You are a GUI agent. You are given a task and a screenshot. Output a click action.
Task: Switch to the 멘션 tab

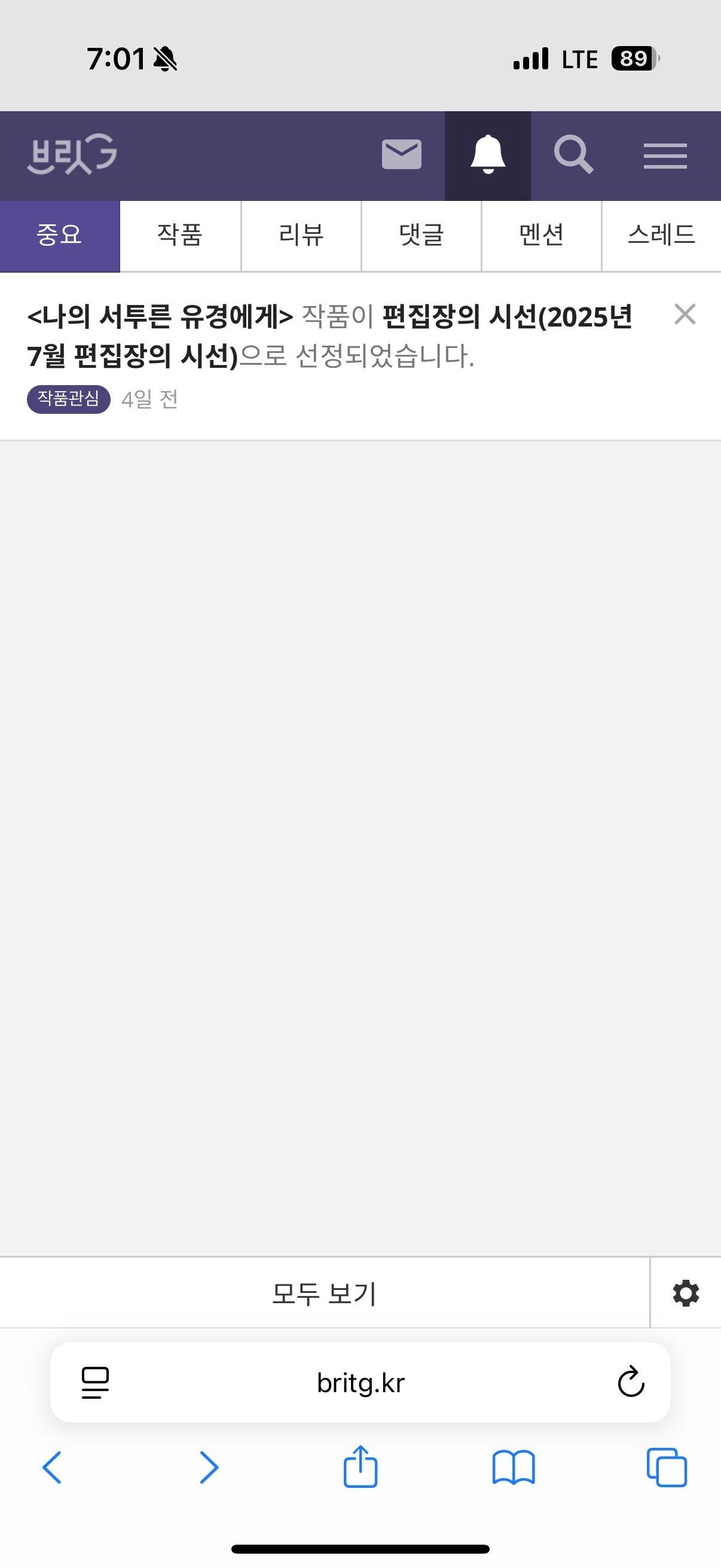click(x=541, y=236)
